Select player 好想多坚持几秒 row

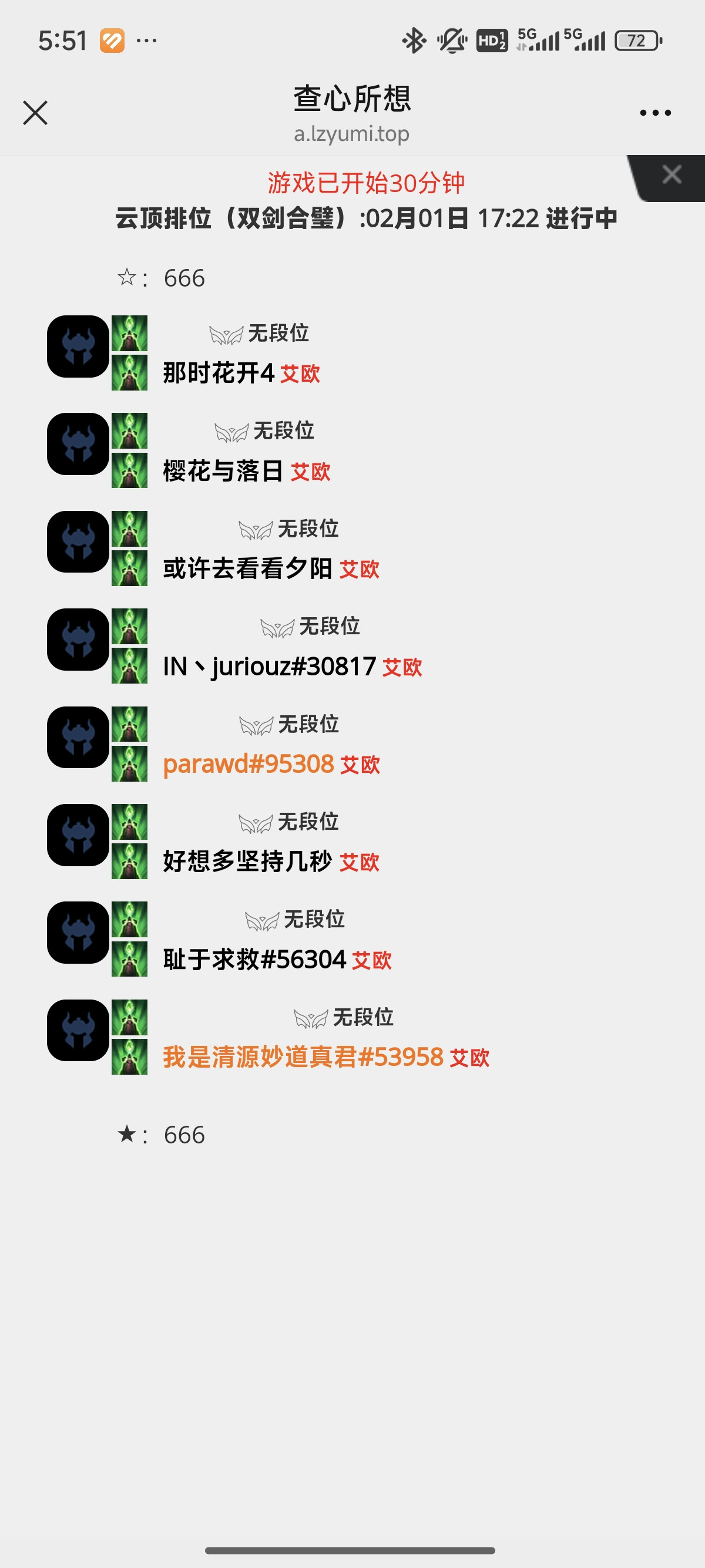[x=247, y=862]
